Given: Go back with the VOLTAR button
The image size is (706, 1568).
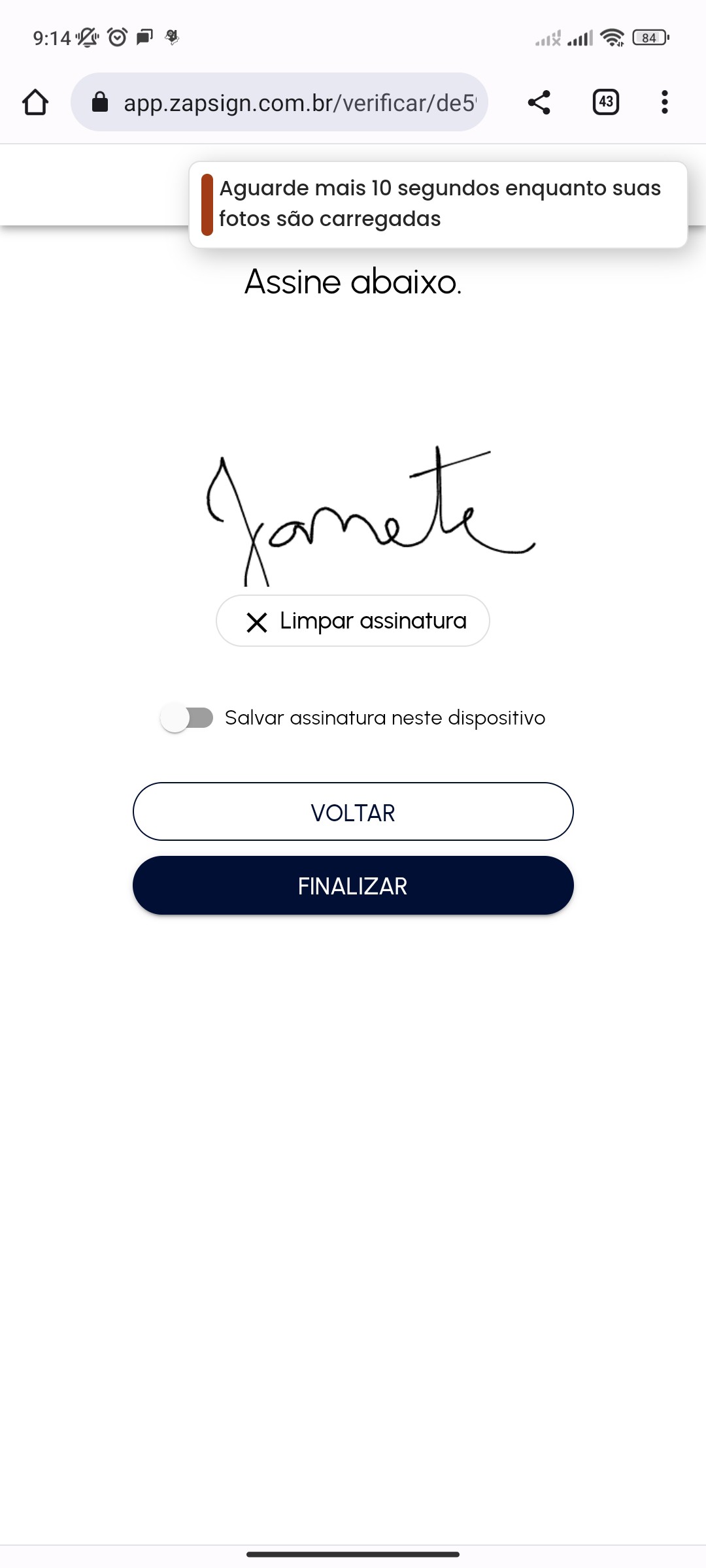Looking at the screenshot, I should [x=353, y=812].
